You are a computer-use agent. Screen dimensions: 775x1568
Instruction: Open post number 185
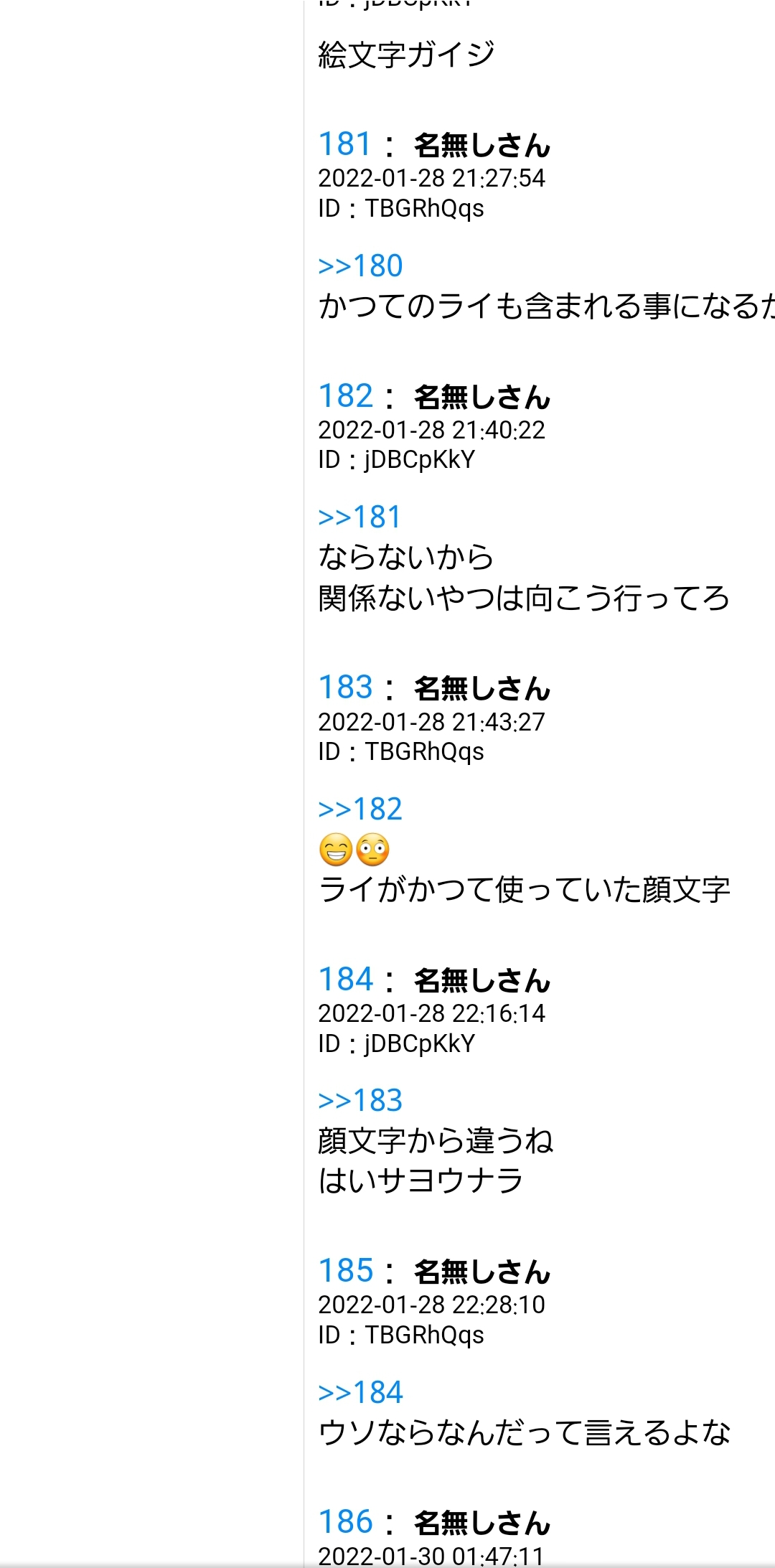pos(345,1271)
